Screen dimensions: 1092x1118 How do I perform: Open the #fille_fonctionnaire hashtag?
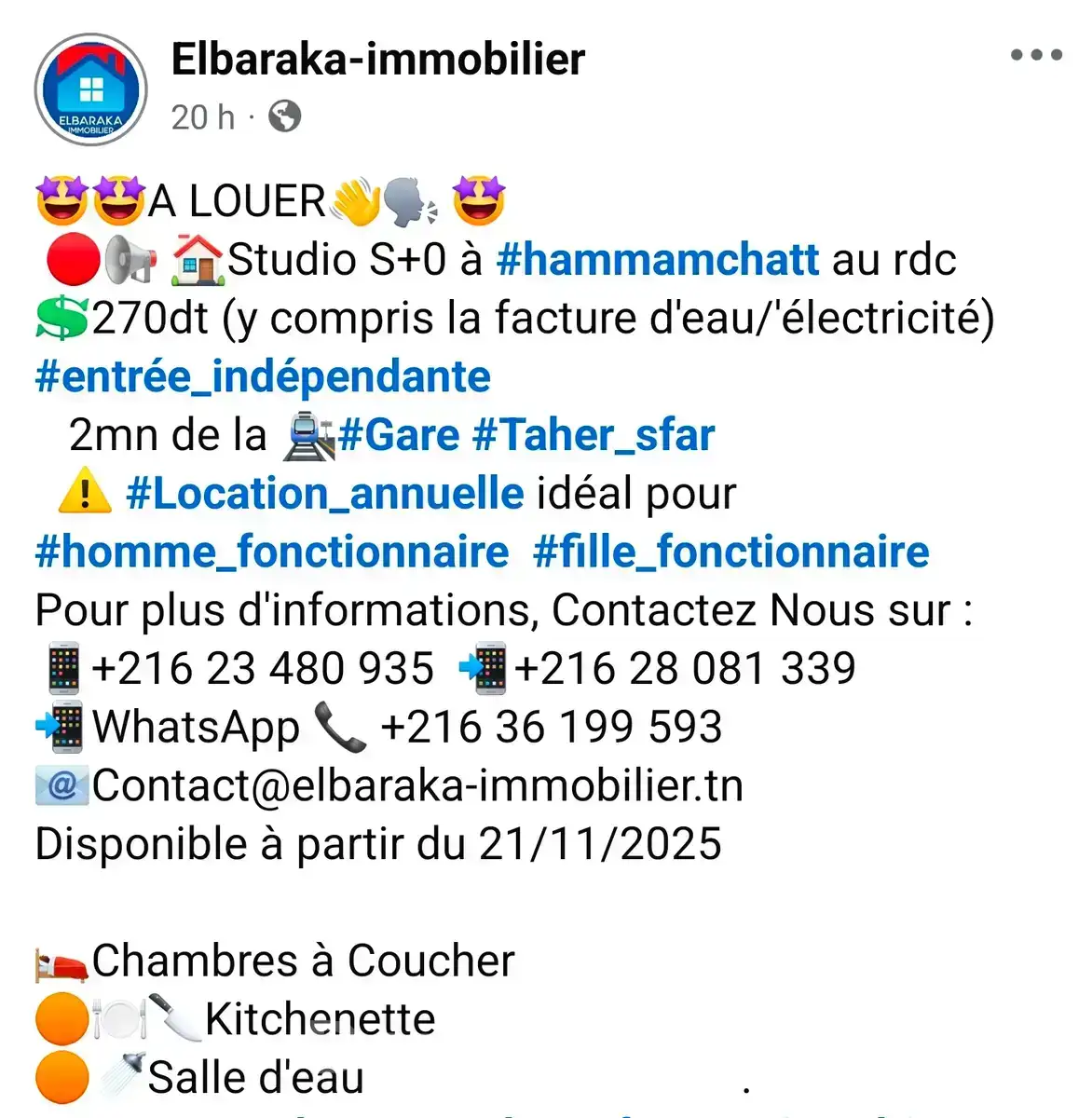[x=730, y=552]
